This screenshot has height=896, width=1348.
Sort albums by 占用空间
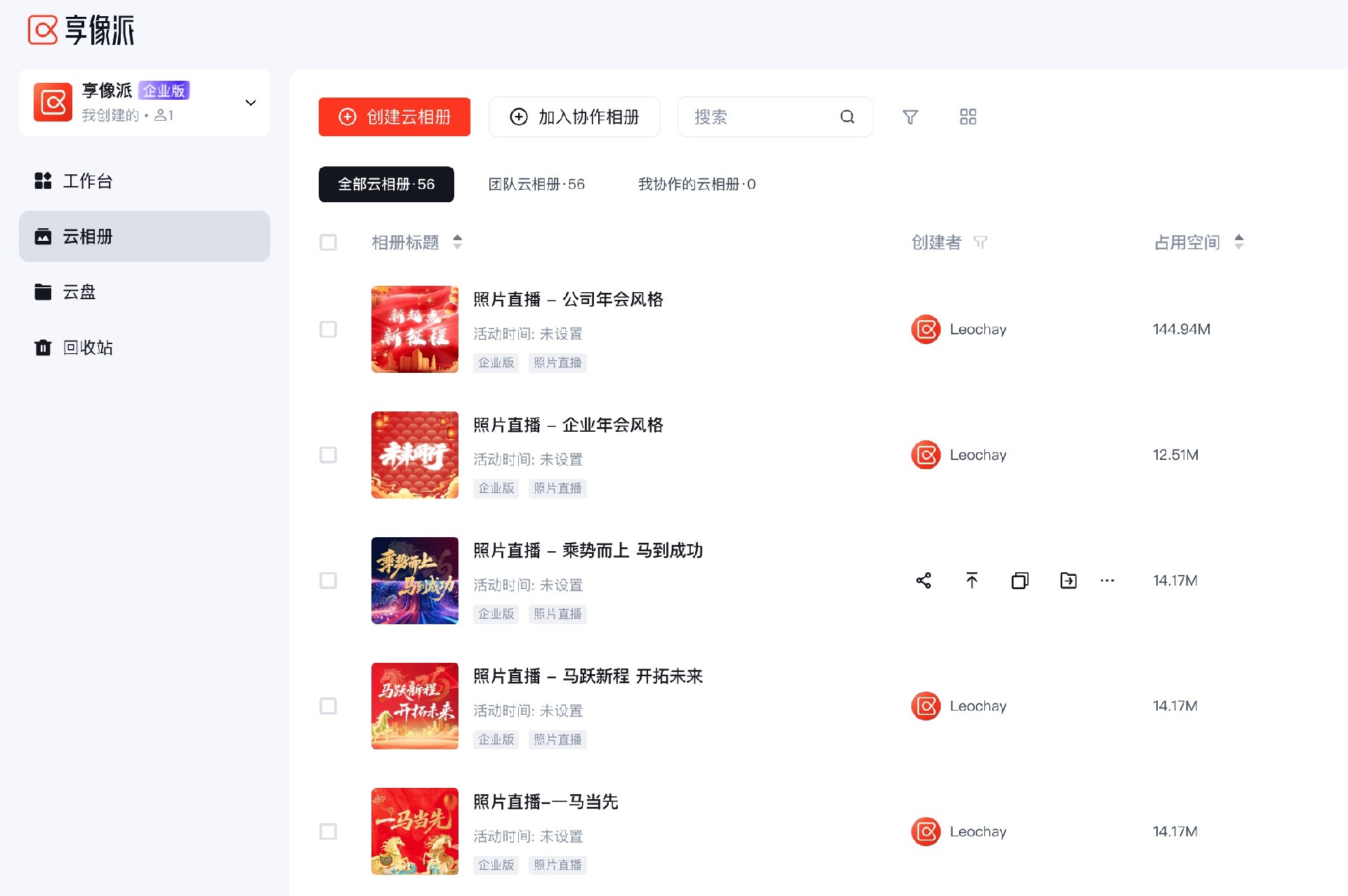point(1238,242)
